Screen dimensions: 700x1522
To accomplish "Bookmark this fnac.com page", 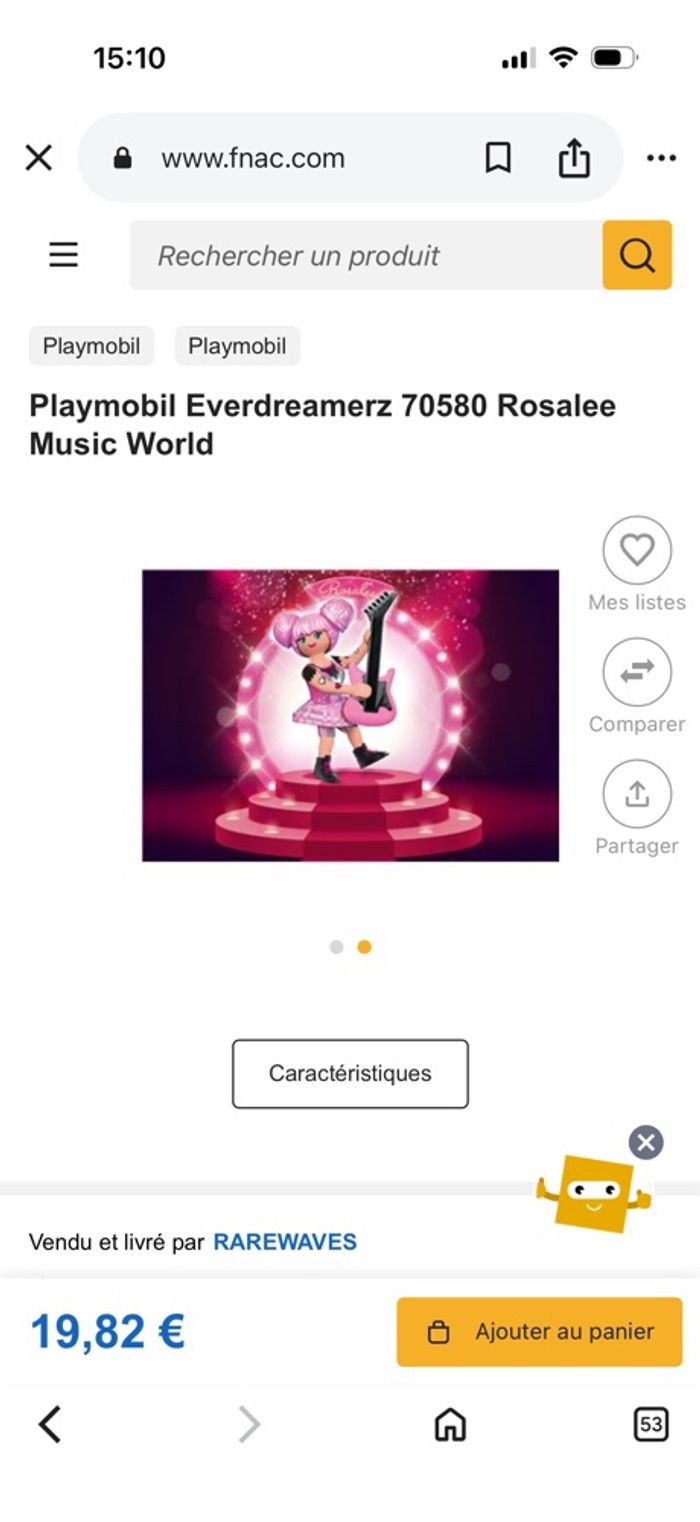I will point(498,158).
